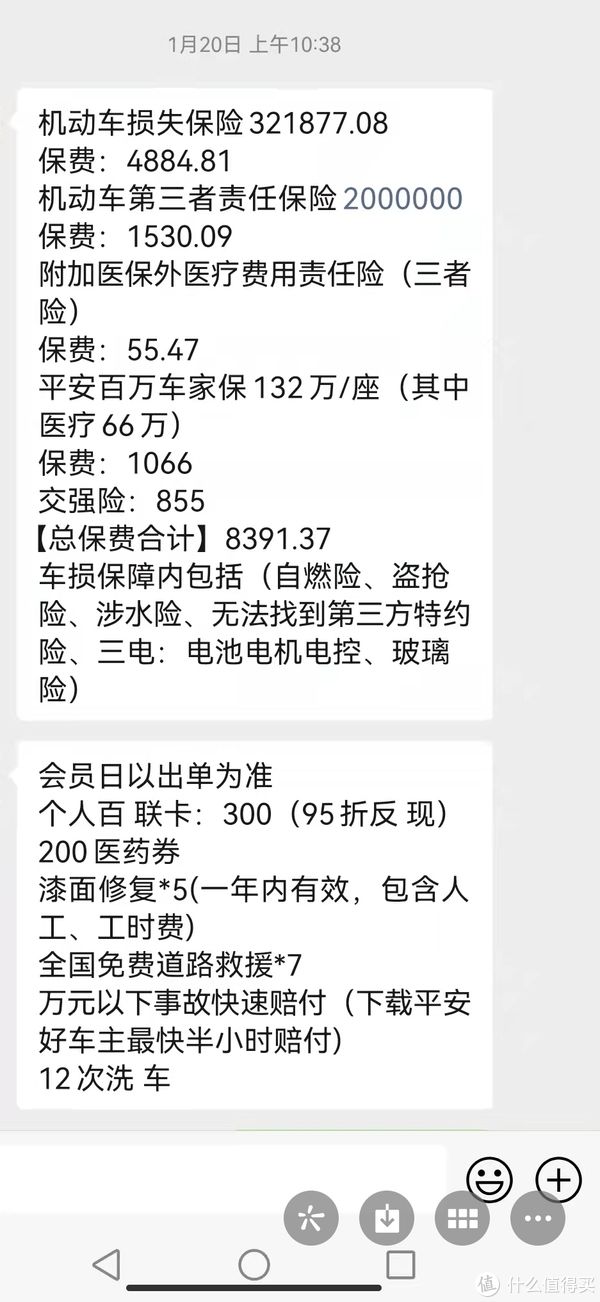The height and width of the screenshot is (1302, 600).
Task: Open the floating three-dots more button
Action: [x=538, y=1217]
